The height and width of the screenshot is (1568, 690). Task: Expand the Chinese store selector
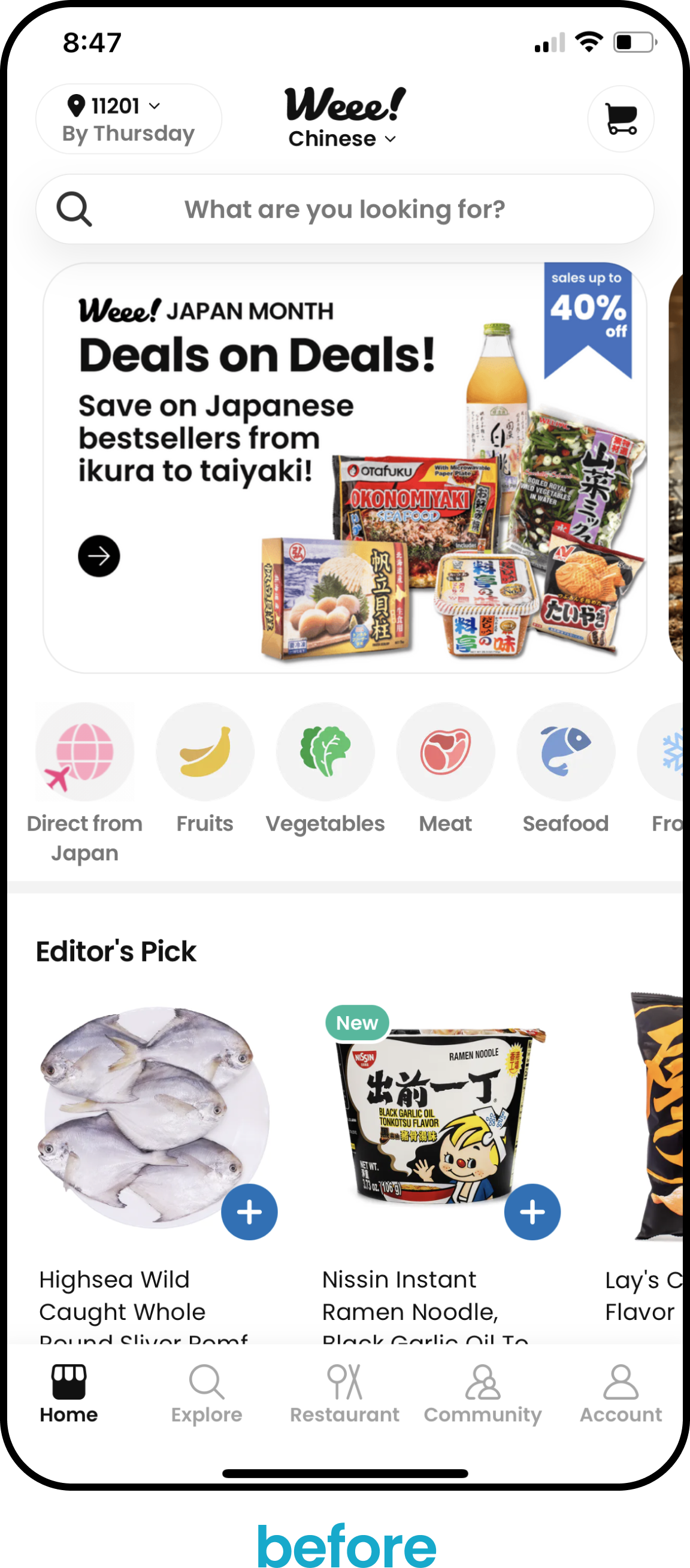point(343,139)
